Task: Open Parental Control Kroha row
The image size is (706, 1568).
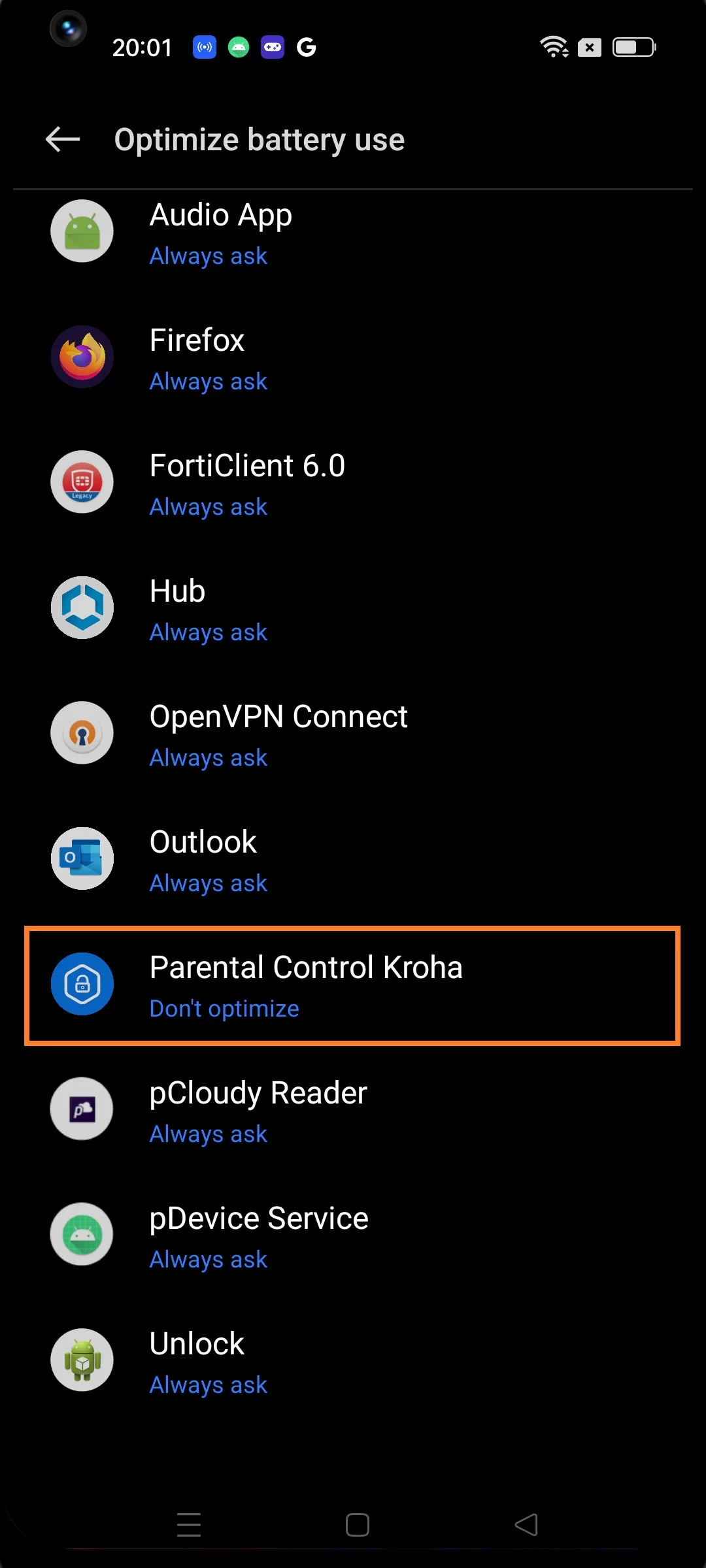Action: pyautogui.click(x=353, y=986)
